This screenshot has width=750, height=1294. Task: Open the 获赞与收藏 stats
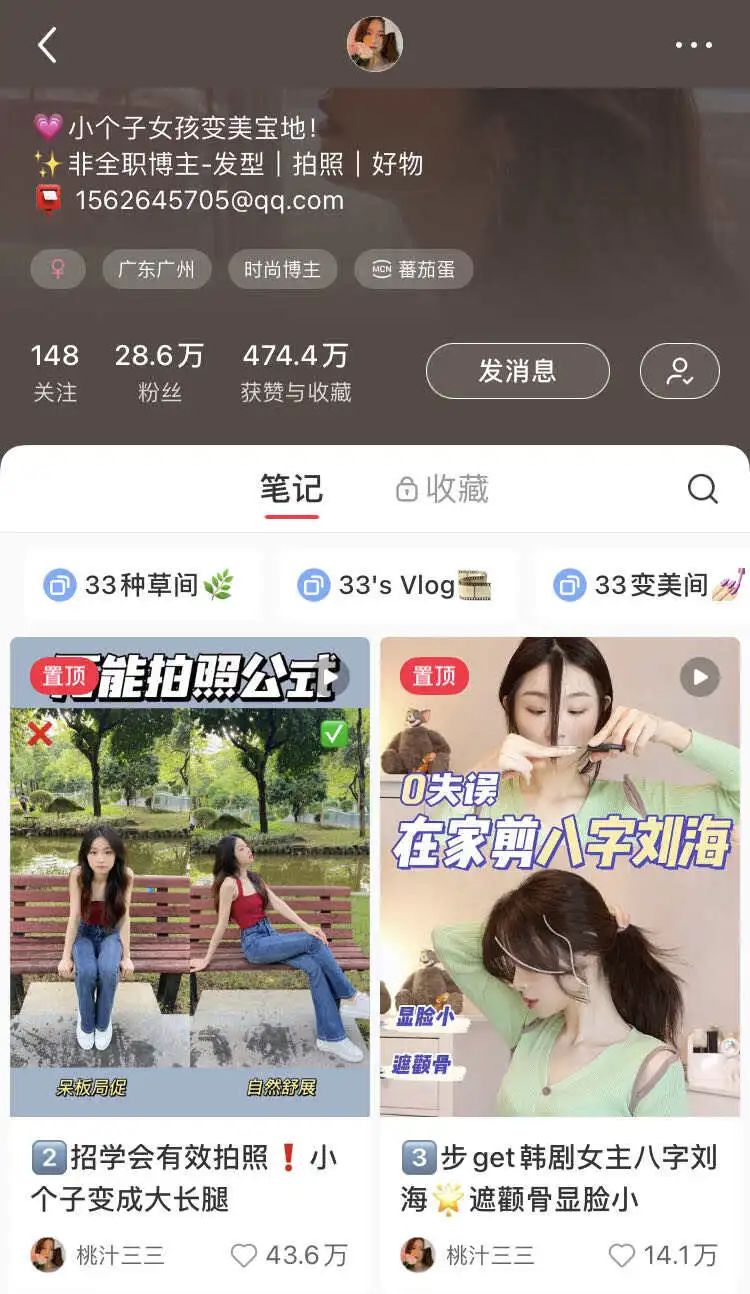[296, 372]
